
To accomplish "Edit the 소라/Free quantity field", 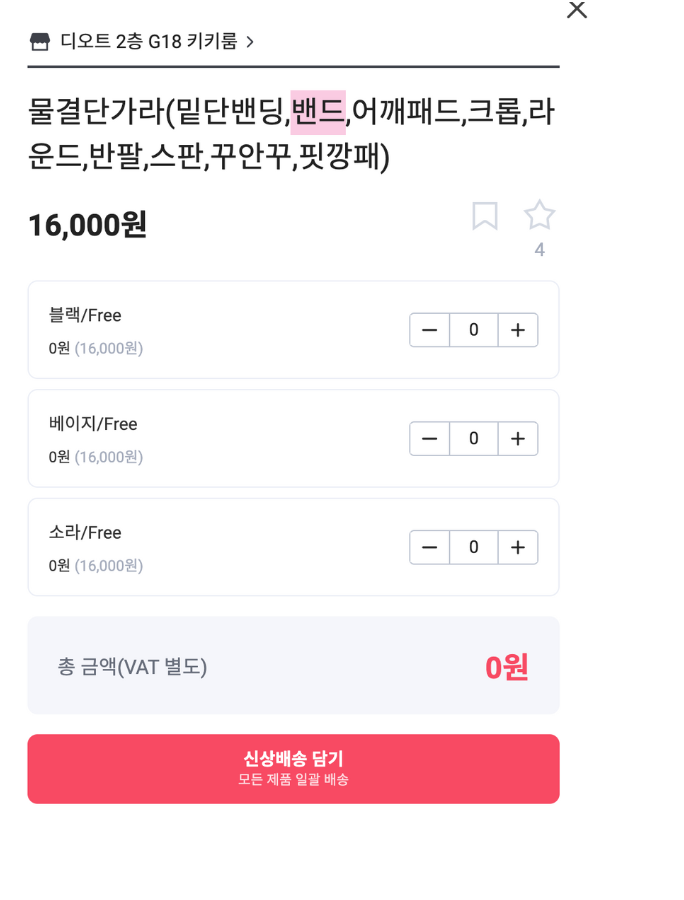I will click(473, 547).
